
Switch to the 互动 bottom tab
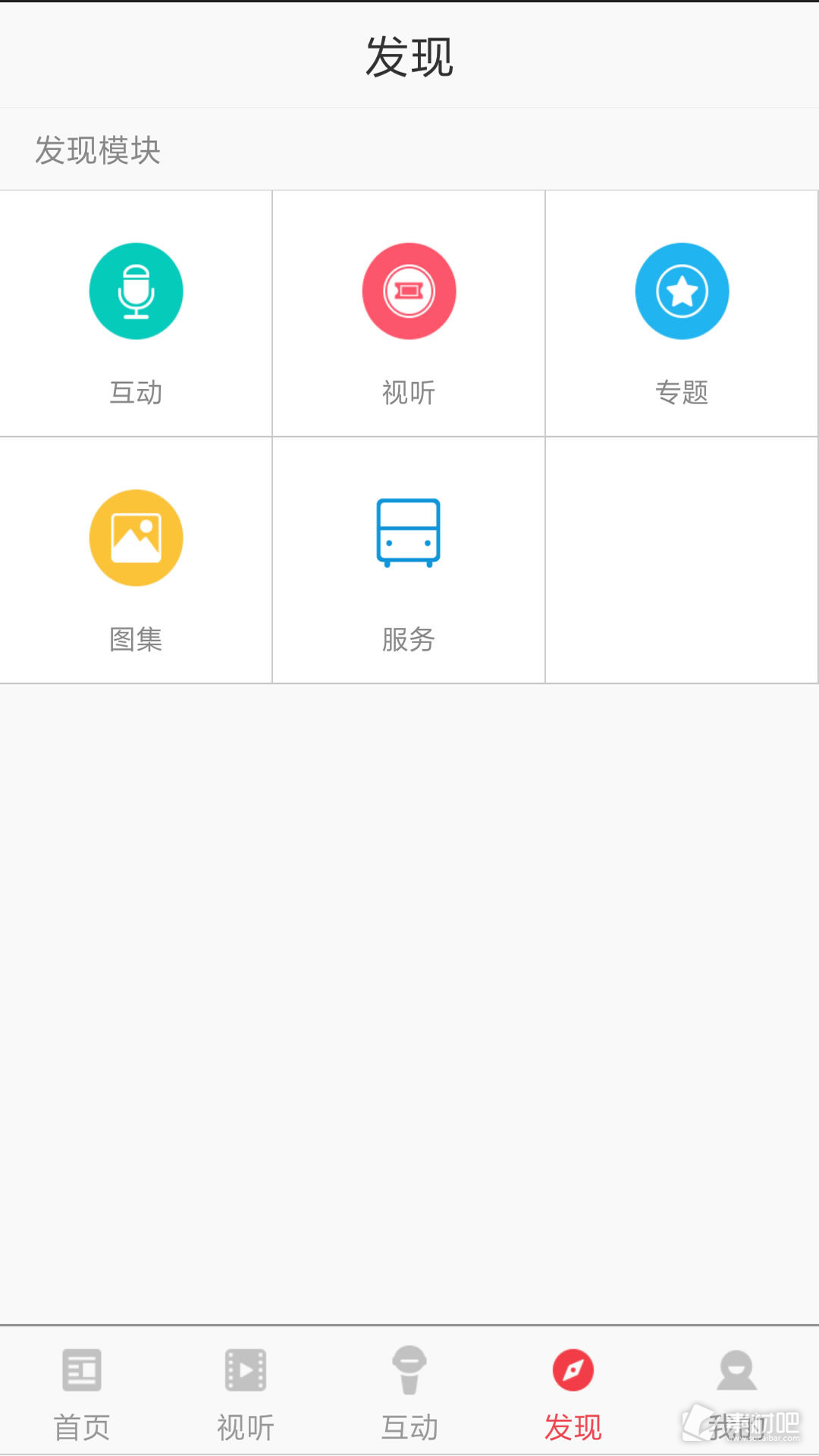pos(409,1392)
